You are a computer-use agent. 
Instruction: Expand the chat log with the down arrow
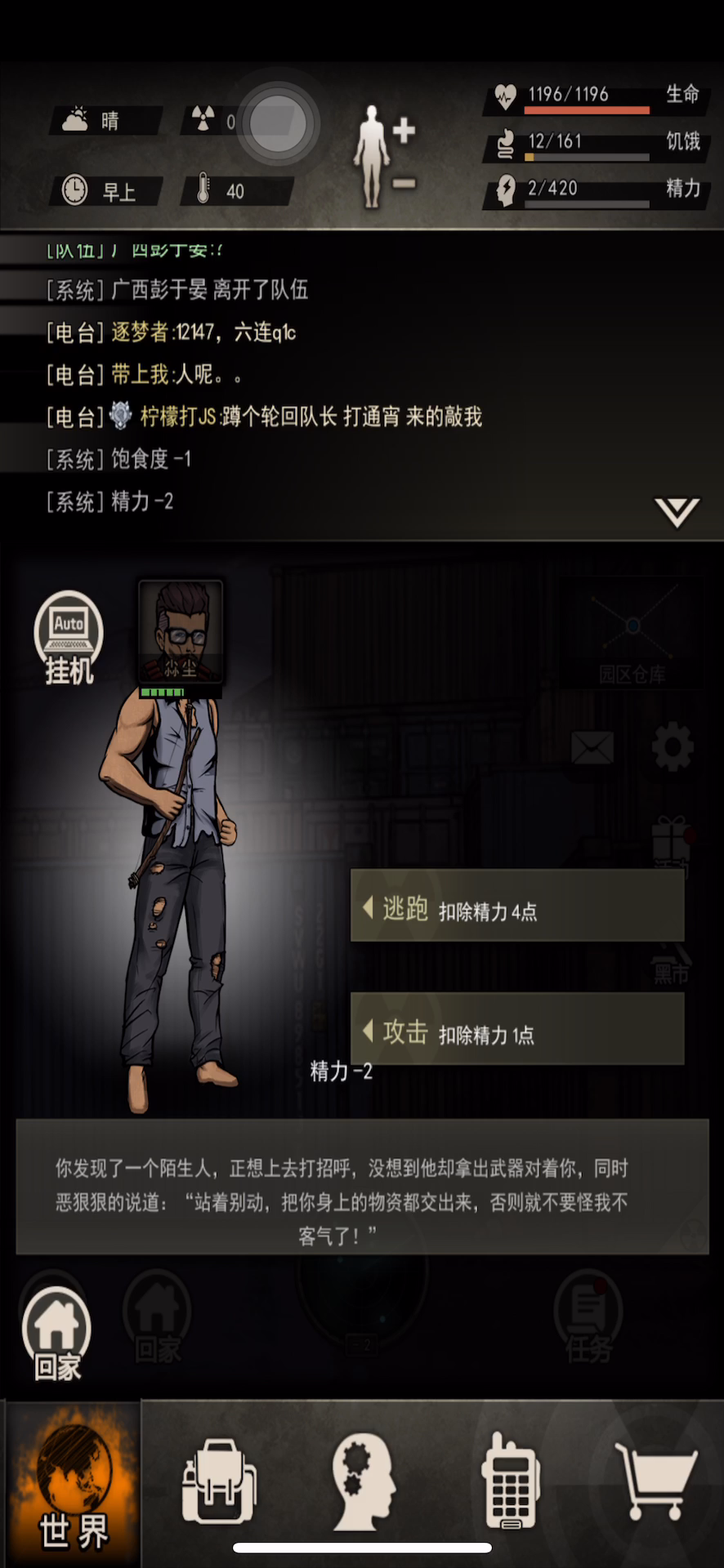pos(677,512)
